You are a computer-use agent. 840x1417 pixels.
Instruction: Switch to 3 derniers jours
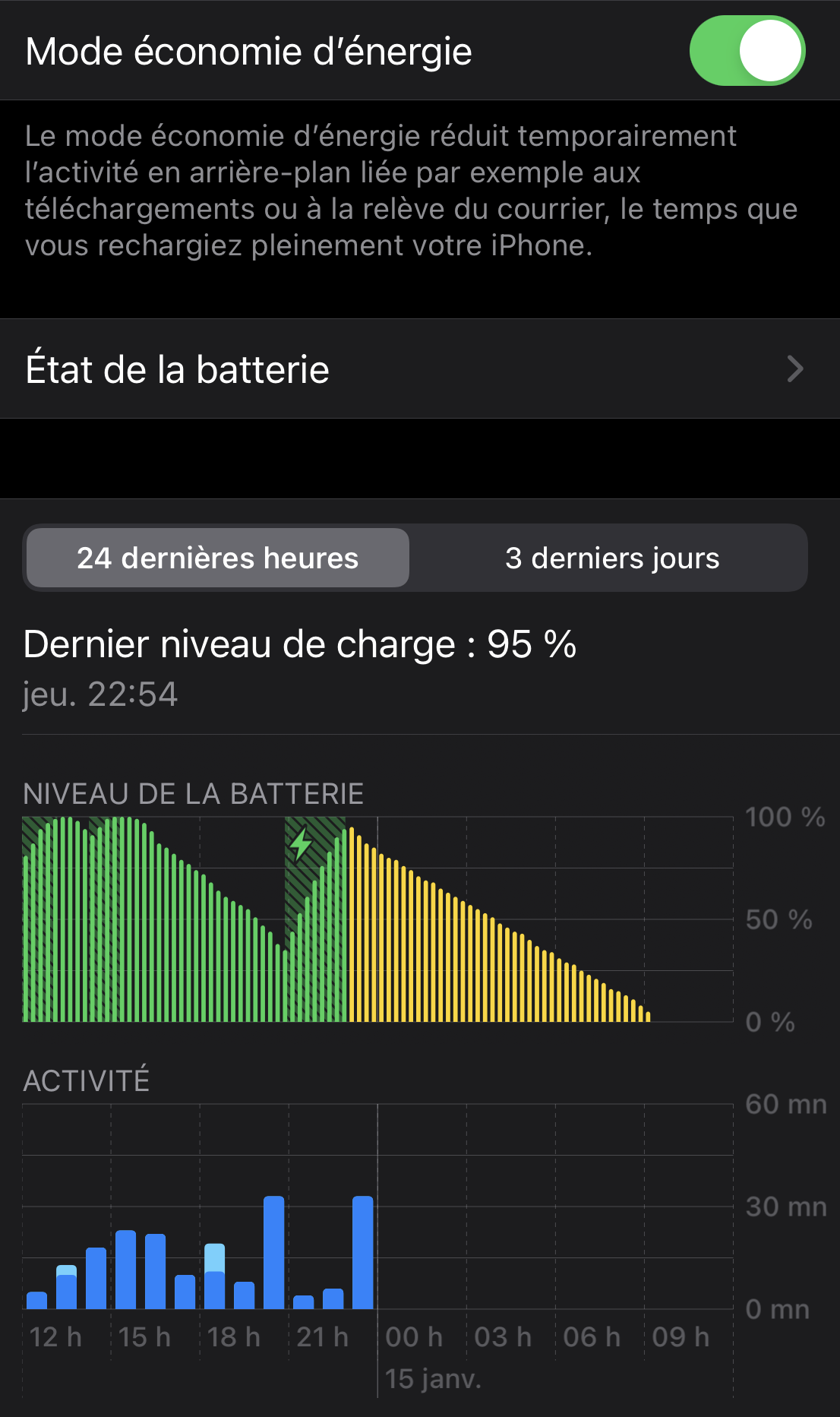point(611,558)
